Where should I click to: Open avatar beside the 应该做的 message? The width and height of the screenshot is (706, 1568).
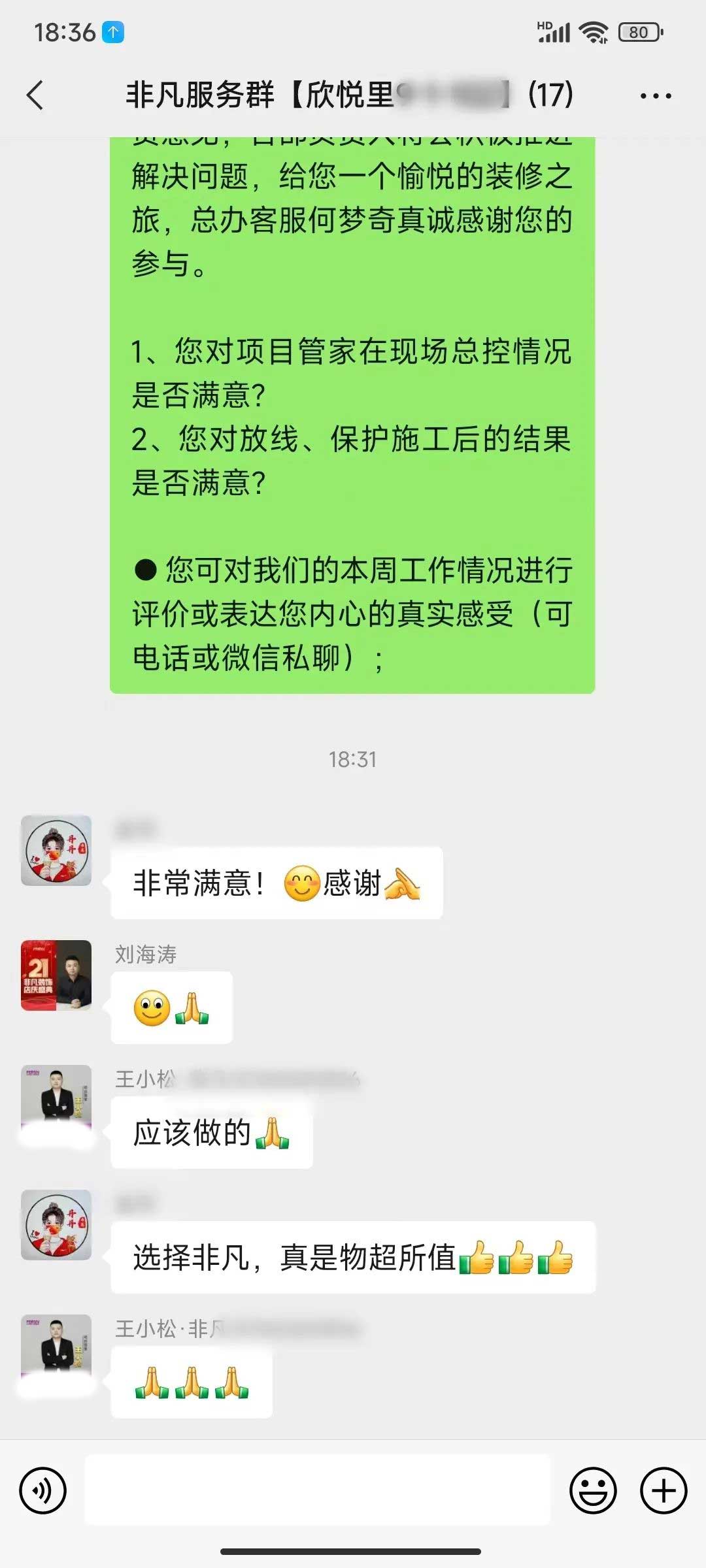click(56, 1100)
